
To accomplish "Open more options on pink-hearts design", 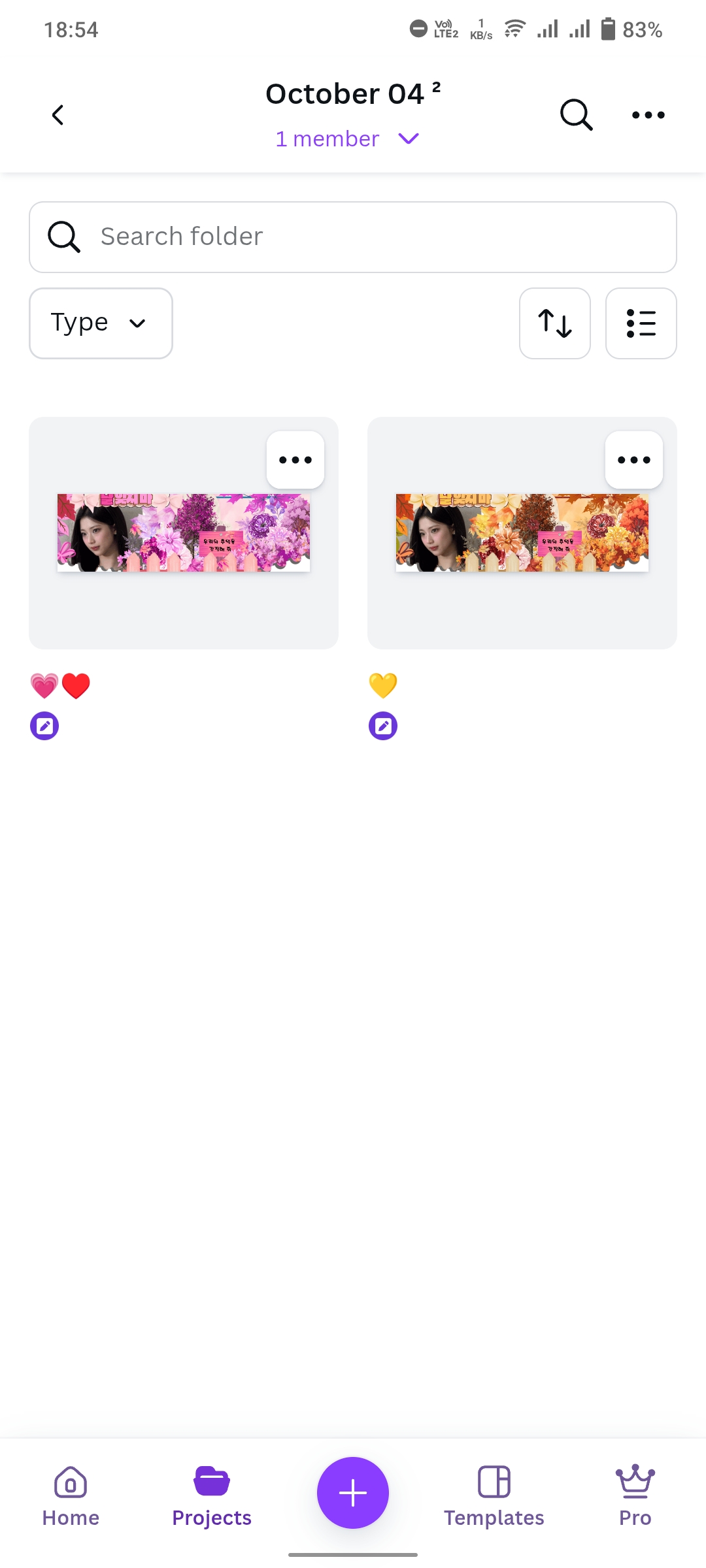I will 295,460.
